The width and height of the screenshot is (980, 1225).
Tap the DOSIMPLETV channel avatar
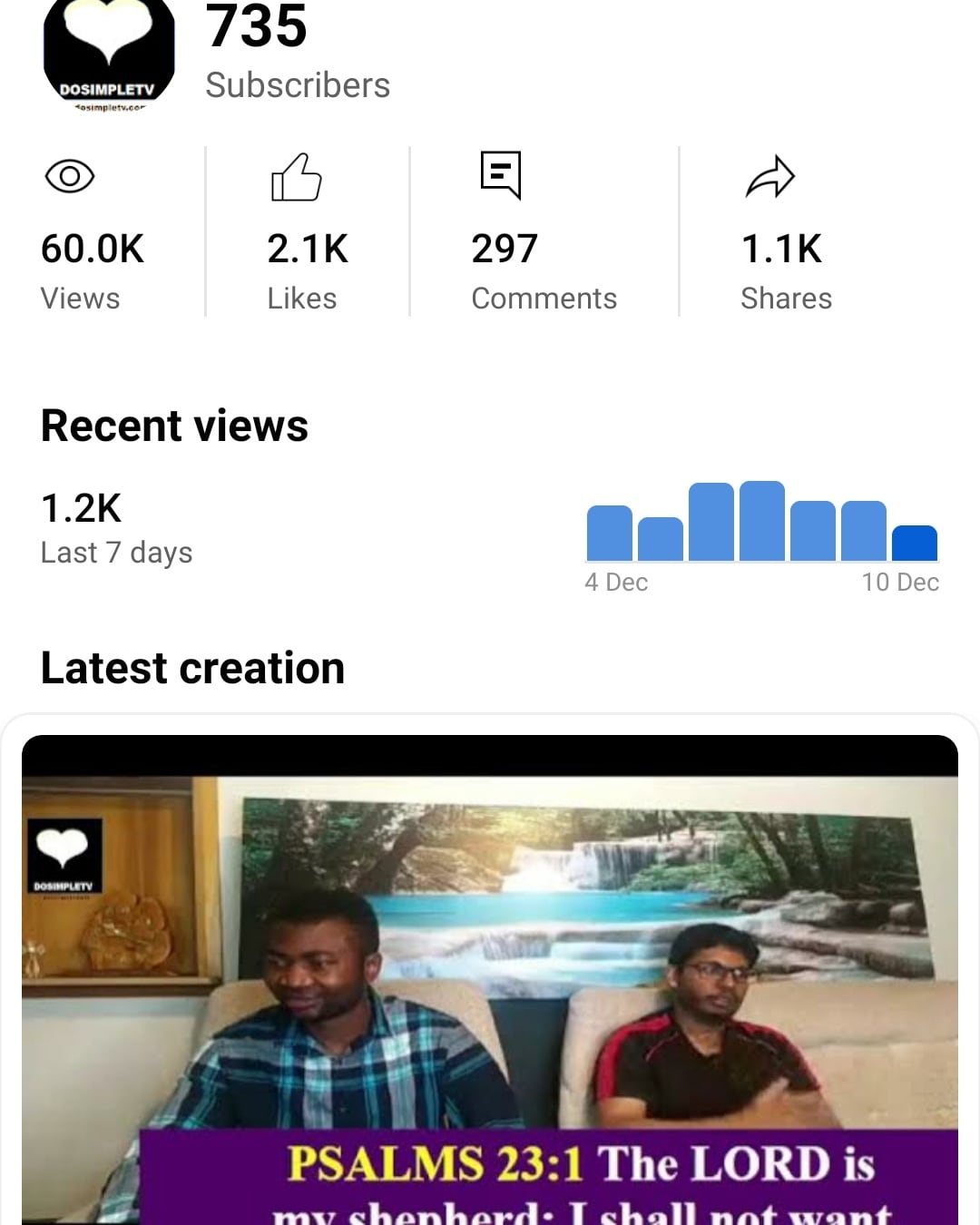click(x=109, y=53)
